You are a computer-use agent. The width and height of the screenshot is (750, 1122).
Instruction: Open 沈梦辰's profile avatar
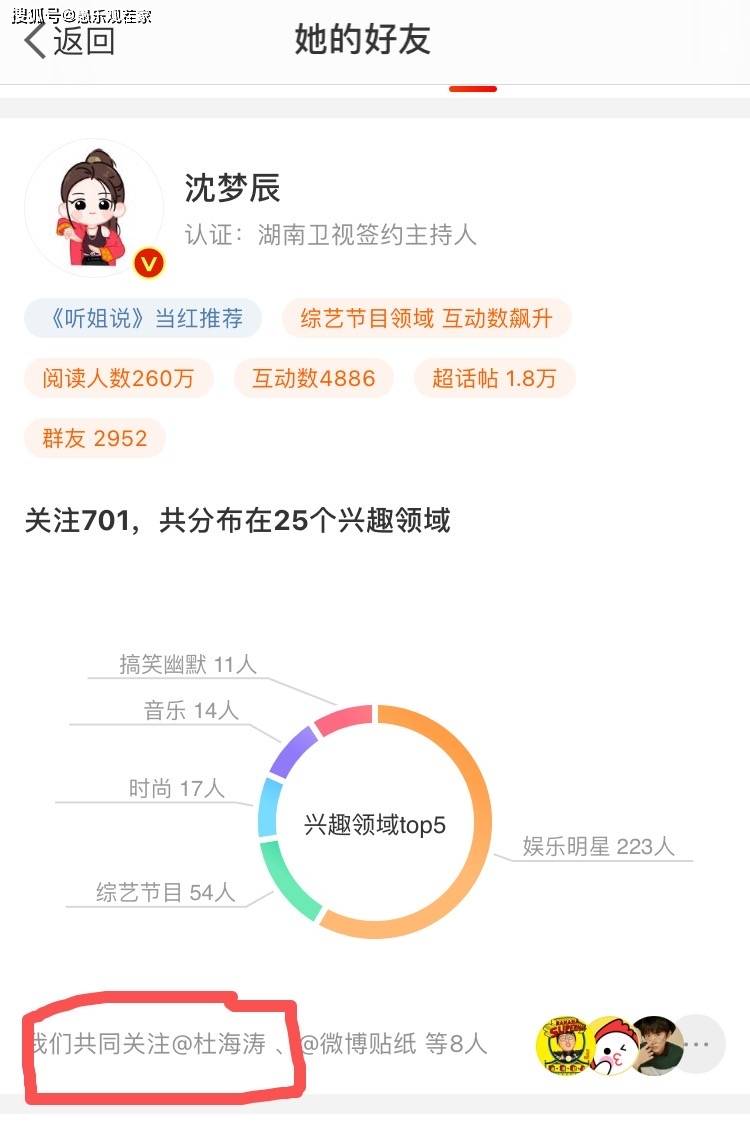pyautogui.click(x=94, y=208)
